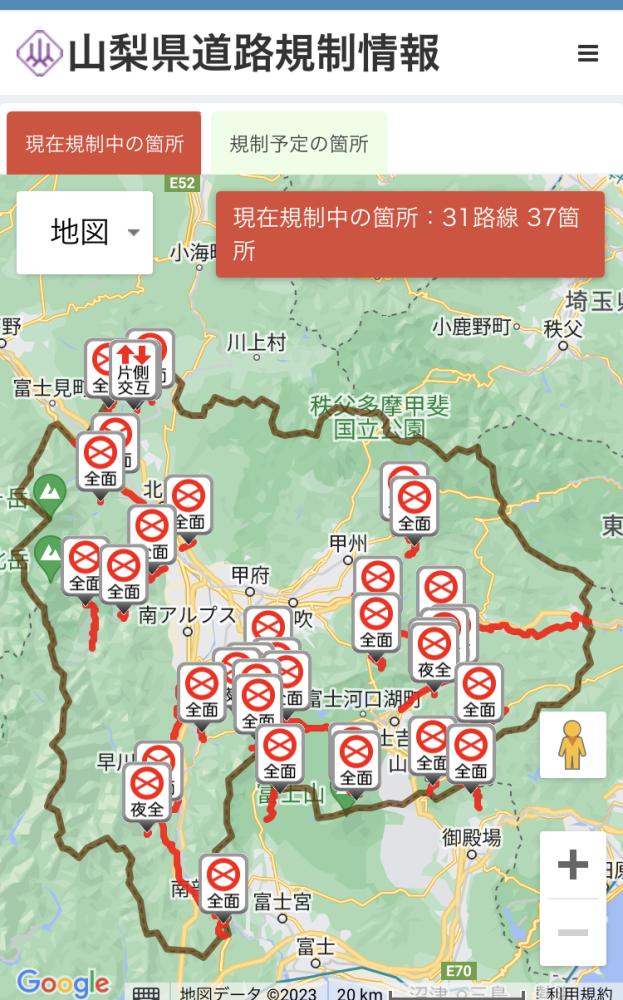
Task: Switch to 現在規制中の箇所 tab
Action: point(104,143)
